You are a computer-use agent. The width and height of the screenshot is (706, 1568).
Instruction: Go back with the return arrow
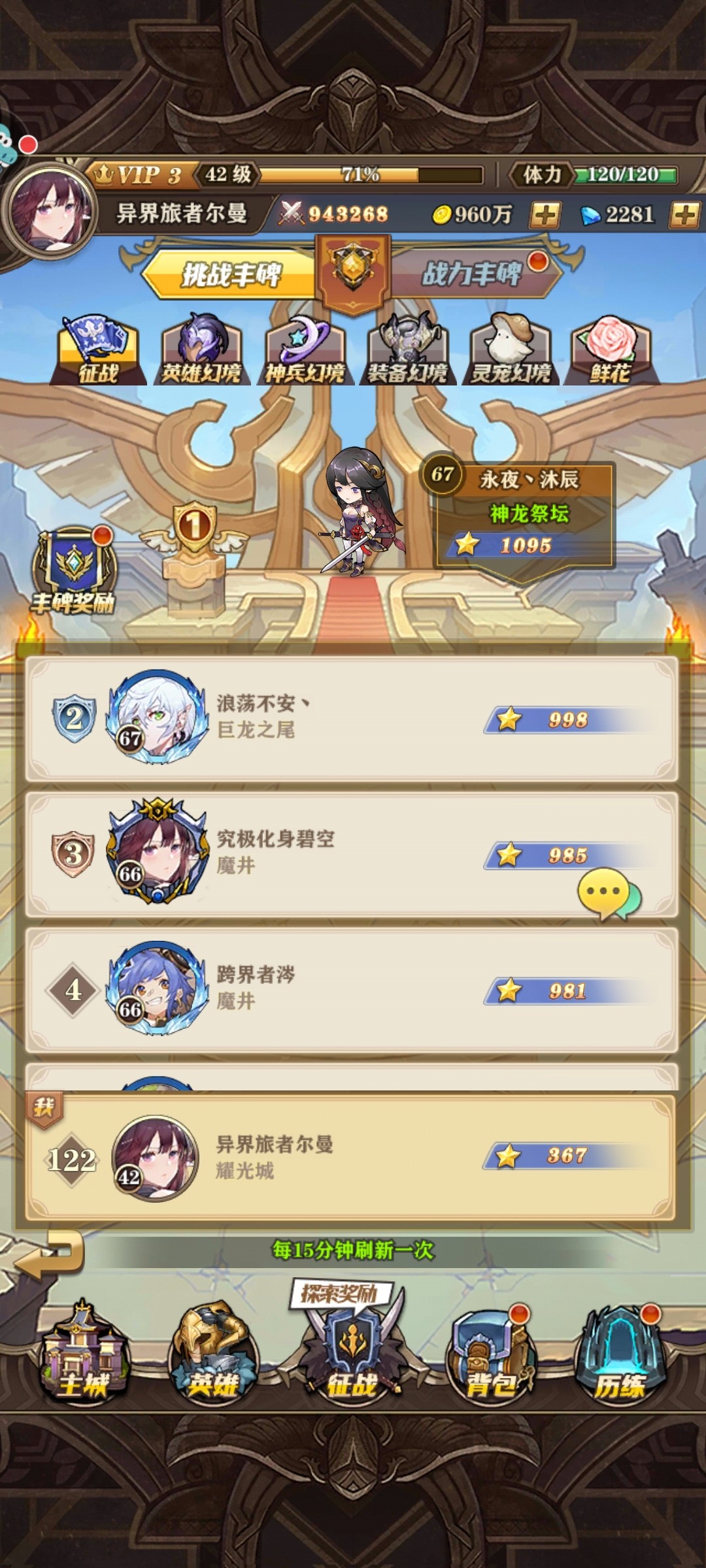(49, 1253)
